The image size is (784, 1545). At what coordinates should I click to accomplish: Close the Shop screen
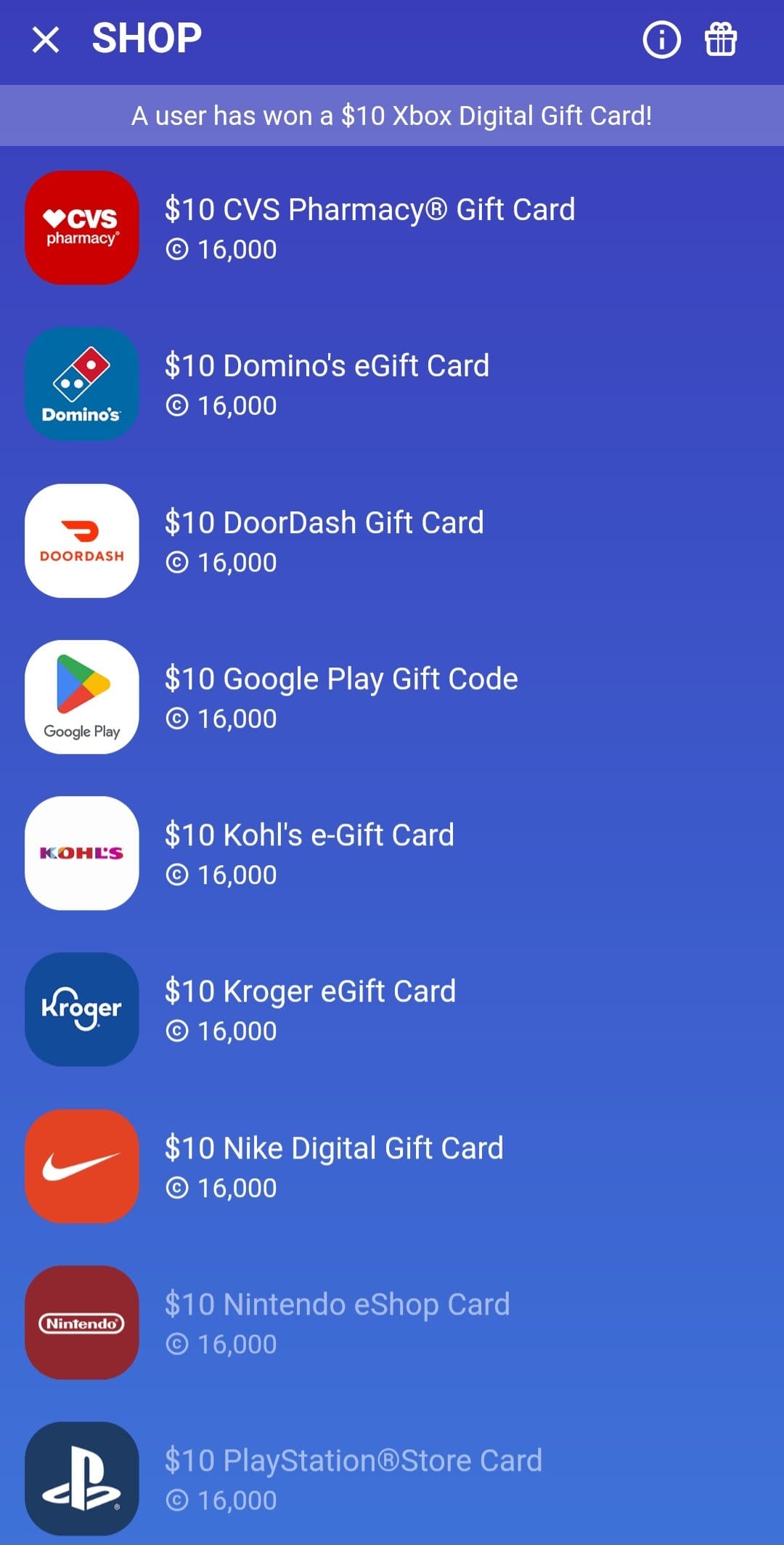click(x=46, y=40)
